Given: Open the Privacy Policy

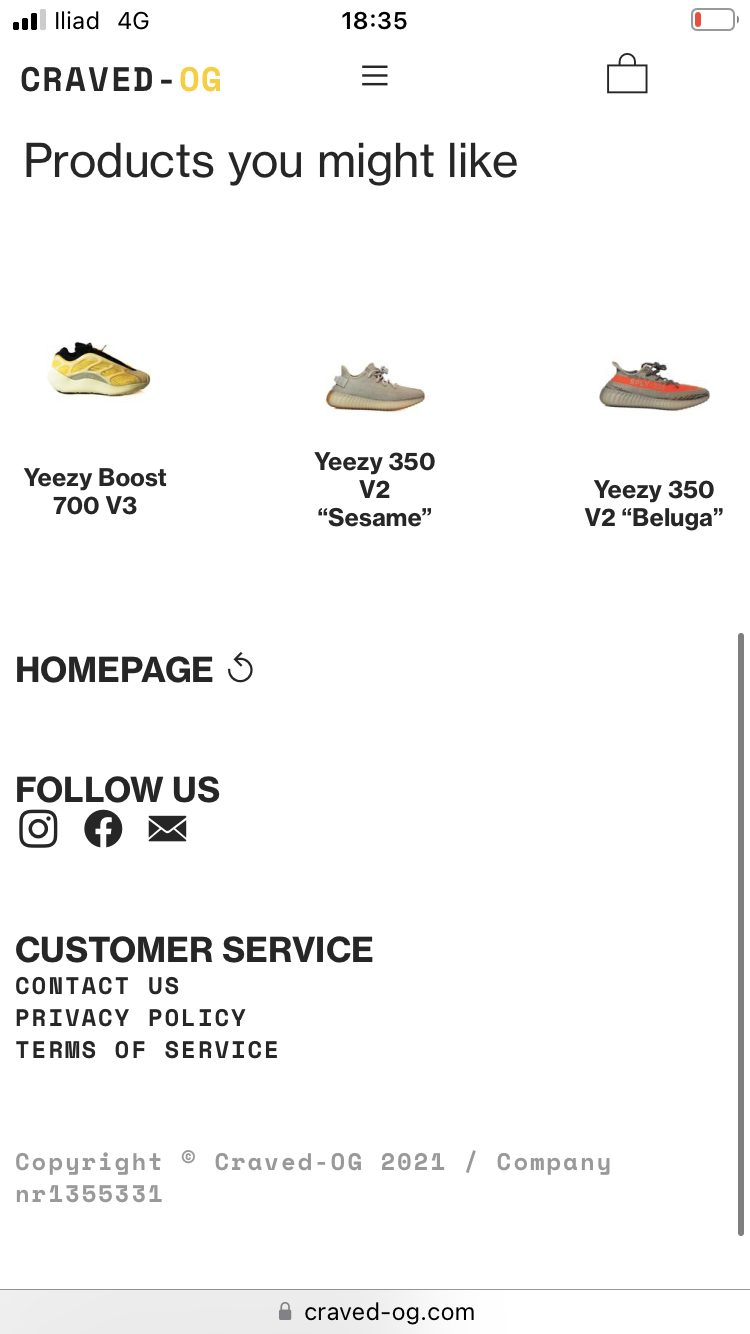Looking at the screenshot, I should point(131,1018).
